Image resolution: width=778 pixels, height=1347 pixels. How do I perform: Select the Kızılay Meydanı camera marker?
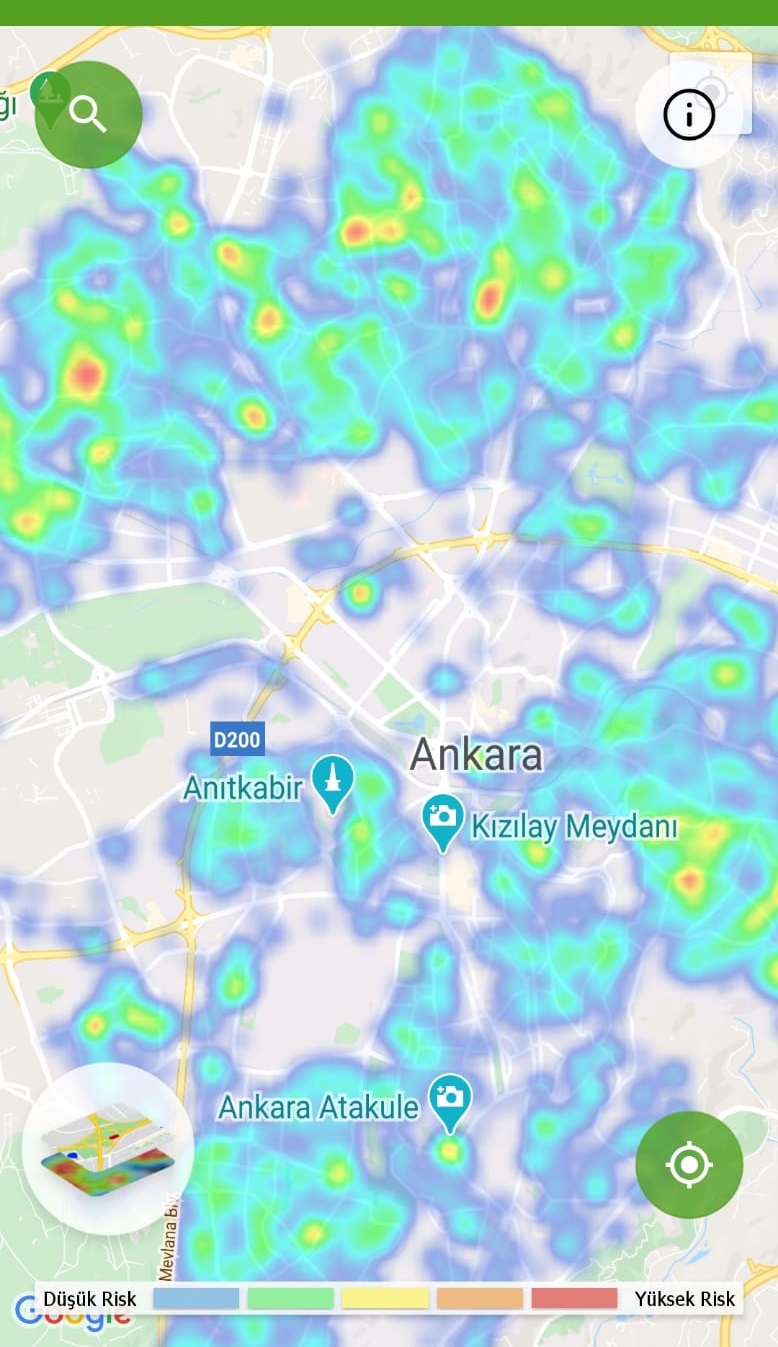pyautogui.click(x=442, y=820)
